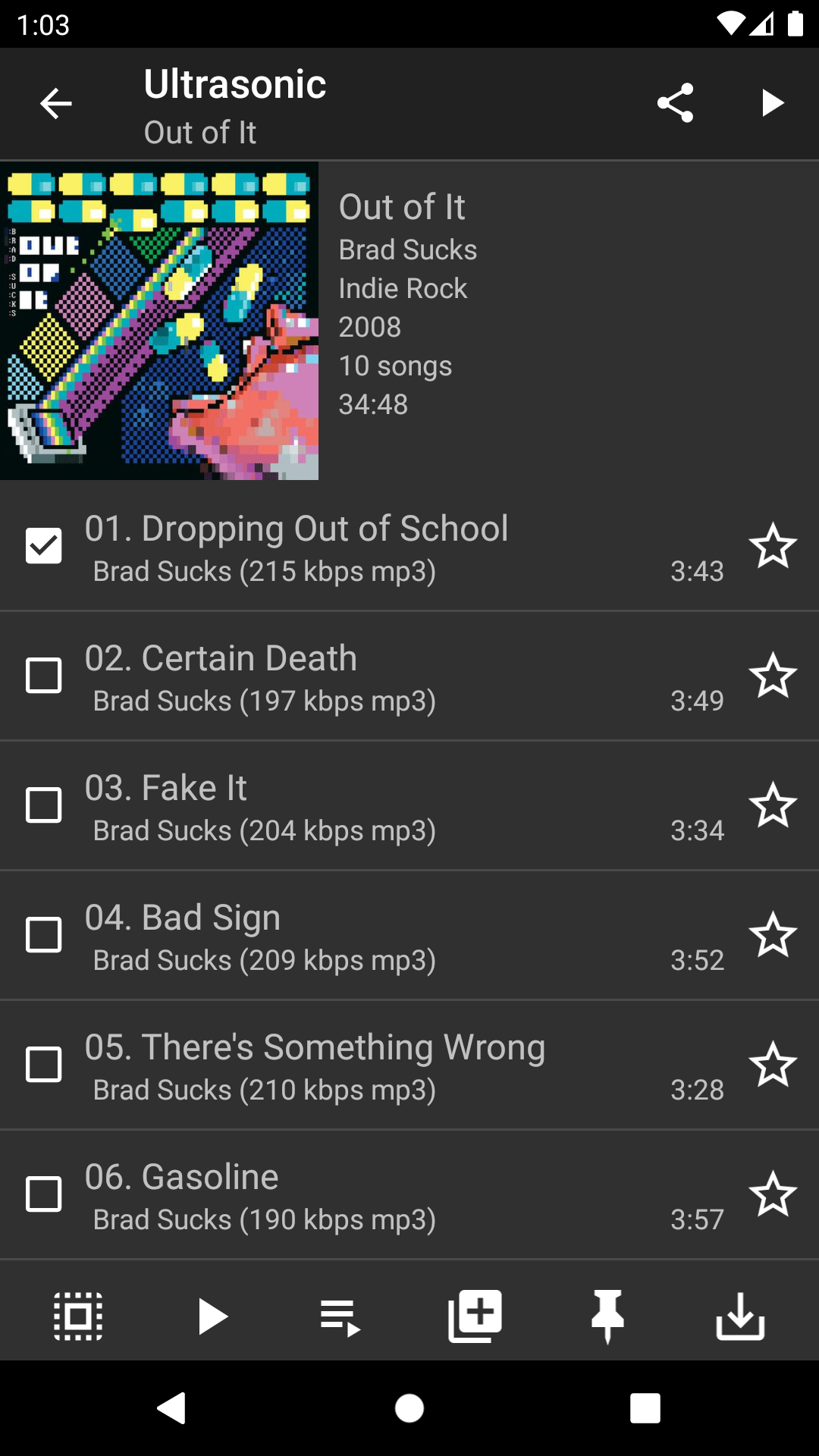This screenshot has width=819, height=1456.
Task: Check the box for Fake It
Action: tap(44, 805)
